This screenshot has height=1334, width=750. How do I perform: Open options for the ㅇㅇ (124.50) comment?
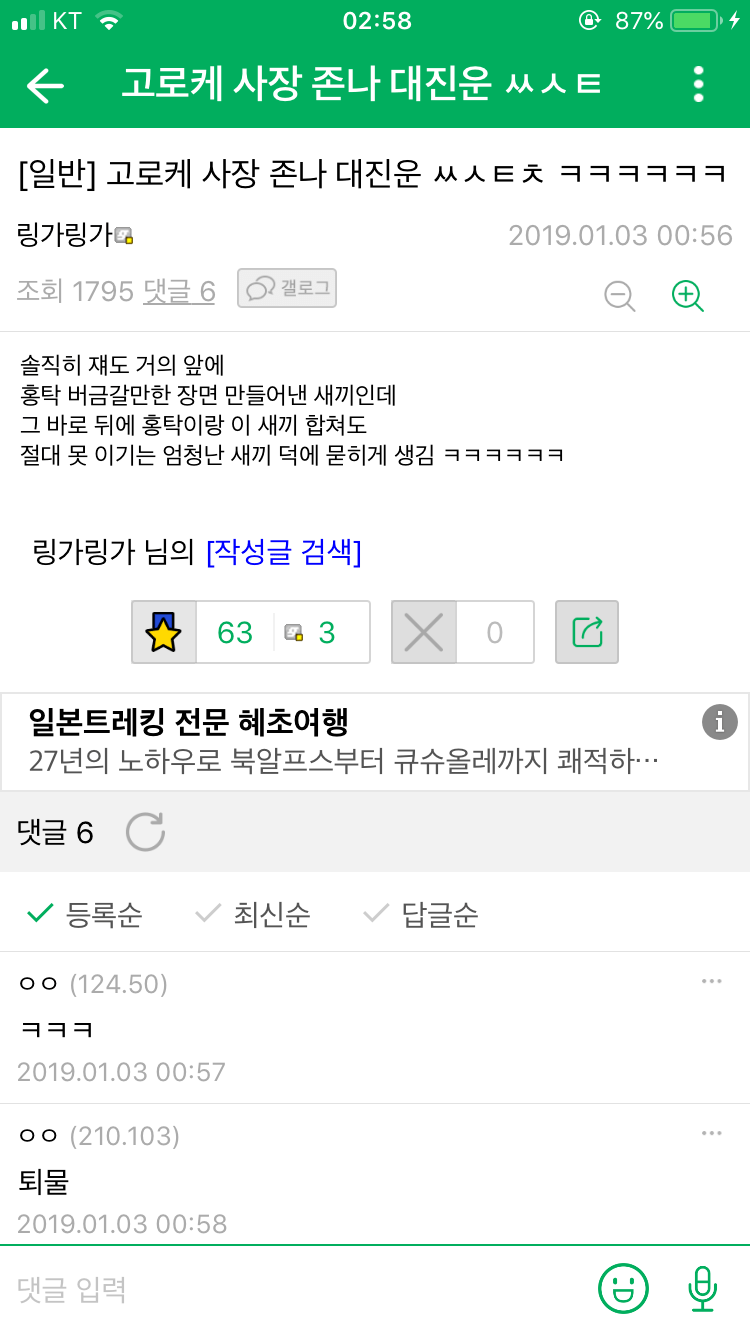pos(712,980)
